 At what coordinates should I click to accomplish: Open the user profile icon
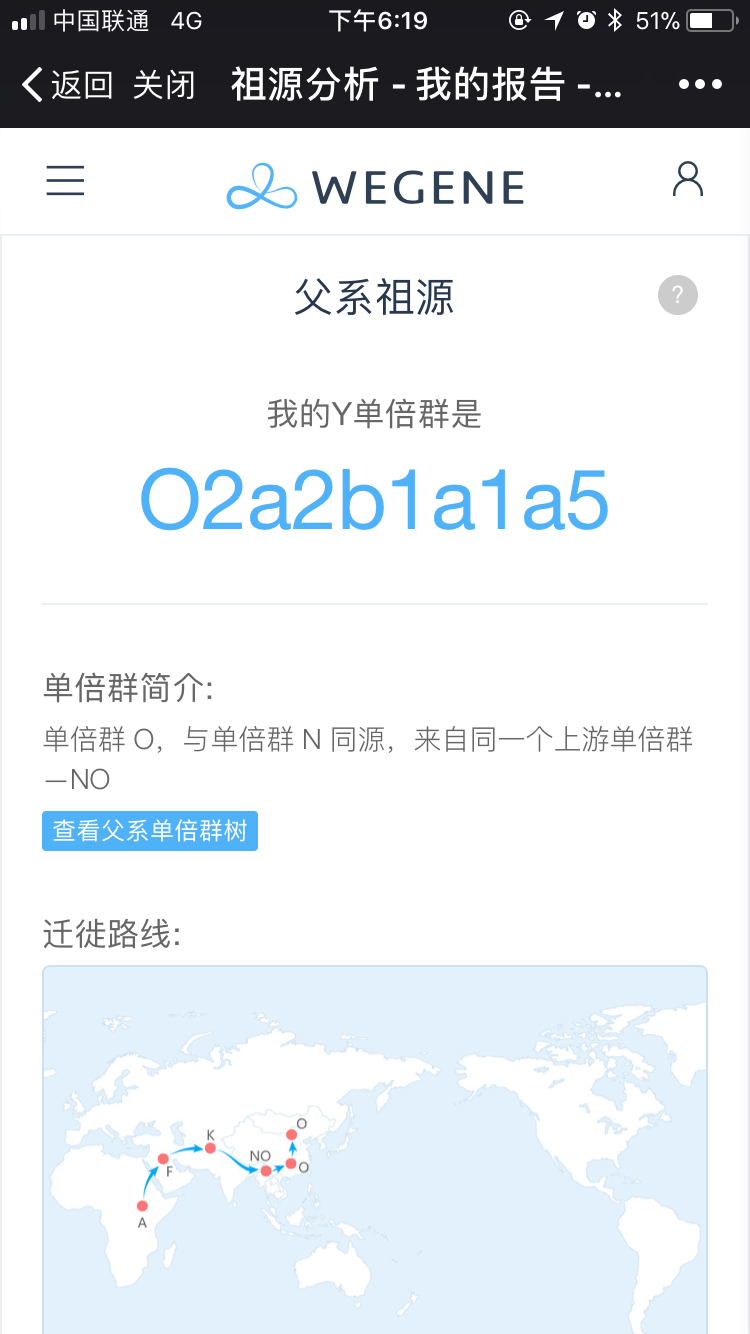pyautogui.click(x=688, y=180)
